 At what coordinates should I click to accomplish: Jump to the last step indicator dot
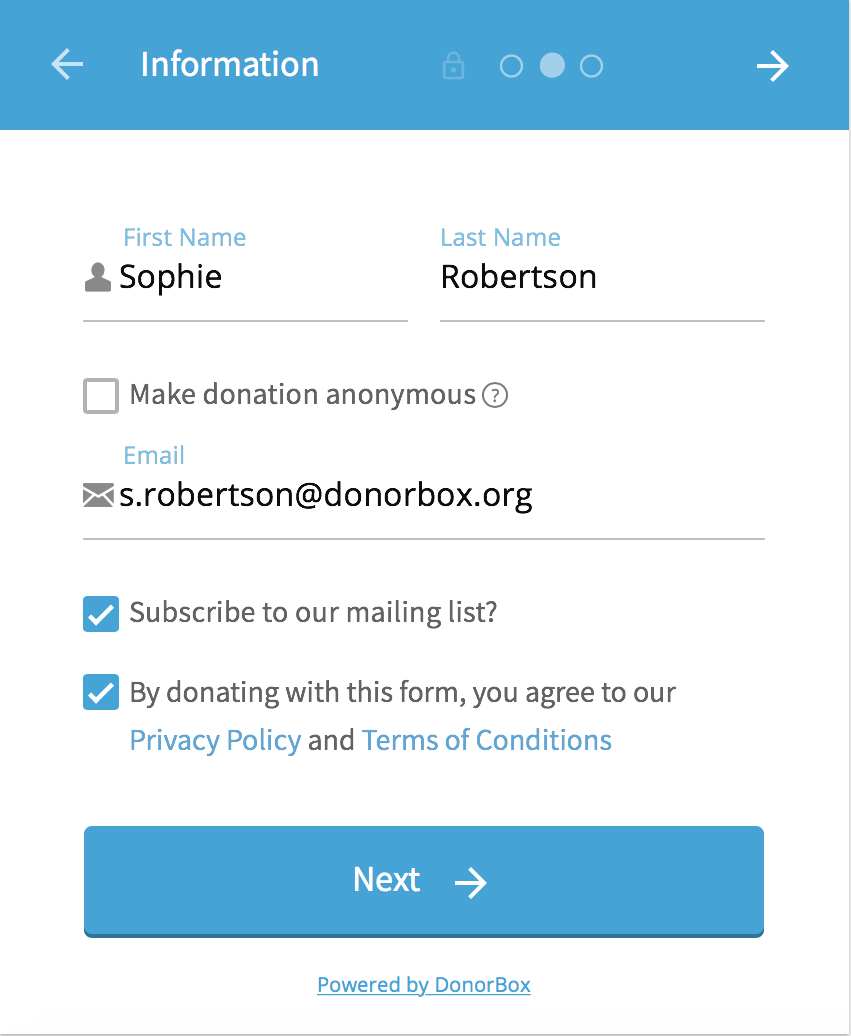(x=592, y=66)
